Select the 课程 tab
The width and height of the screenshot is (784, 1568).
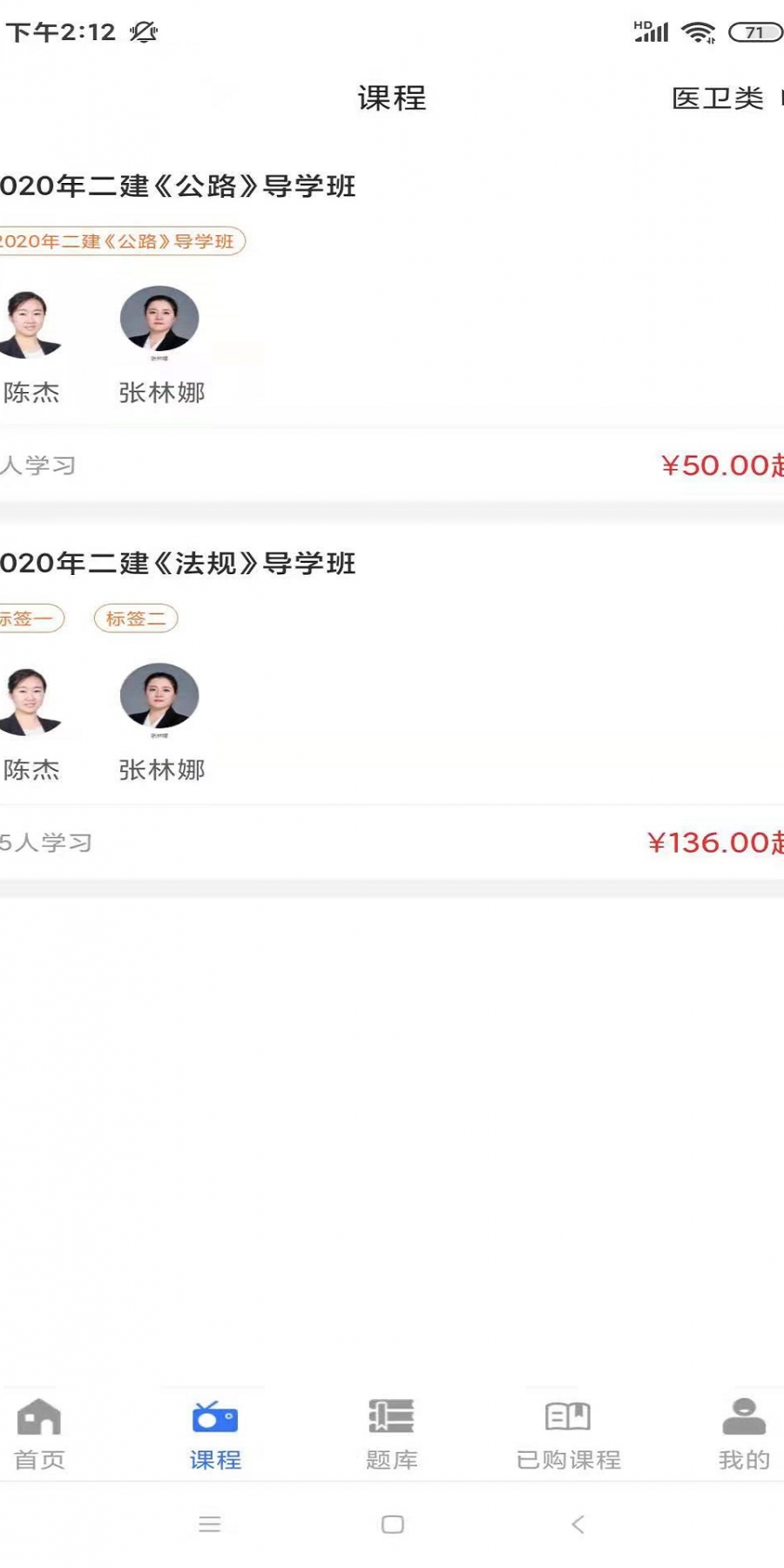coord(215,1434)
